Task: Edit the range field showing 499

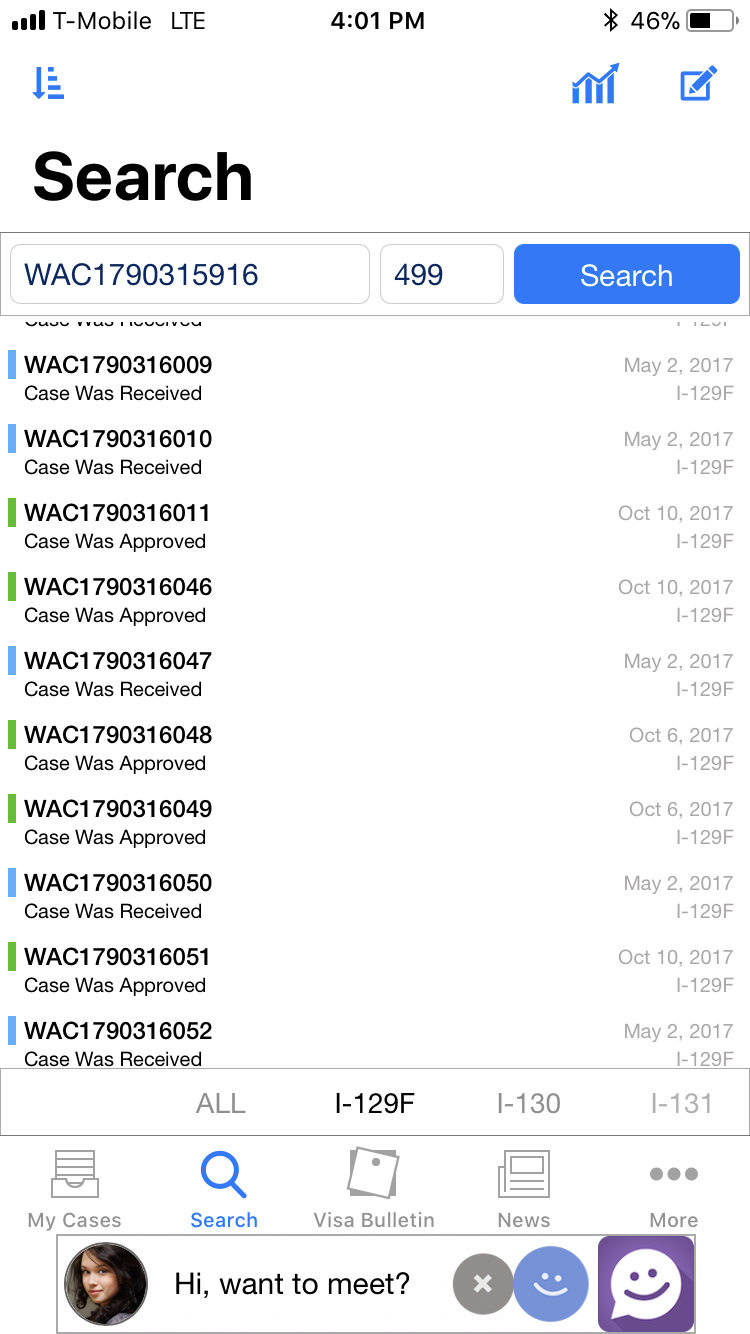Action: point(442,274)
